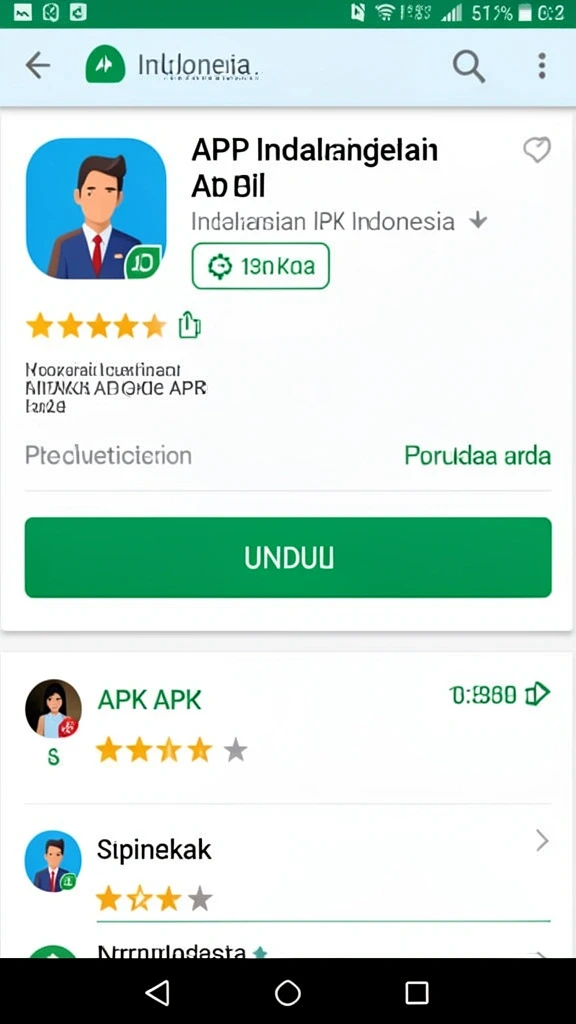
Task: Open the overflow menu with three dots
Action: coord(541,66)
